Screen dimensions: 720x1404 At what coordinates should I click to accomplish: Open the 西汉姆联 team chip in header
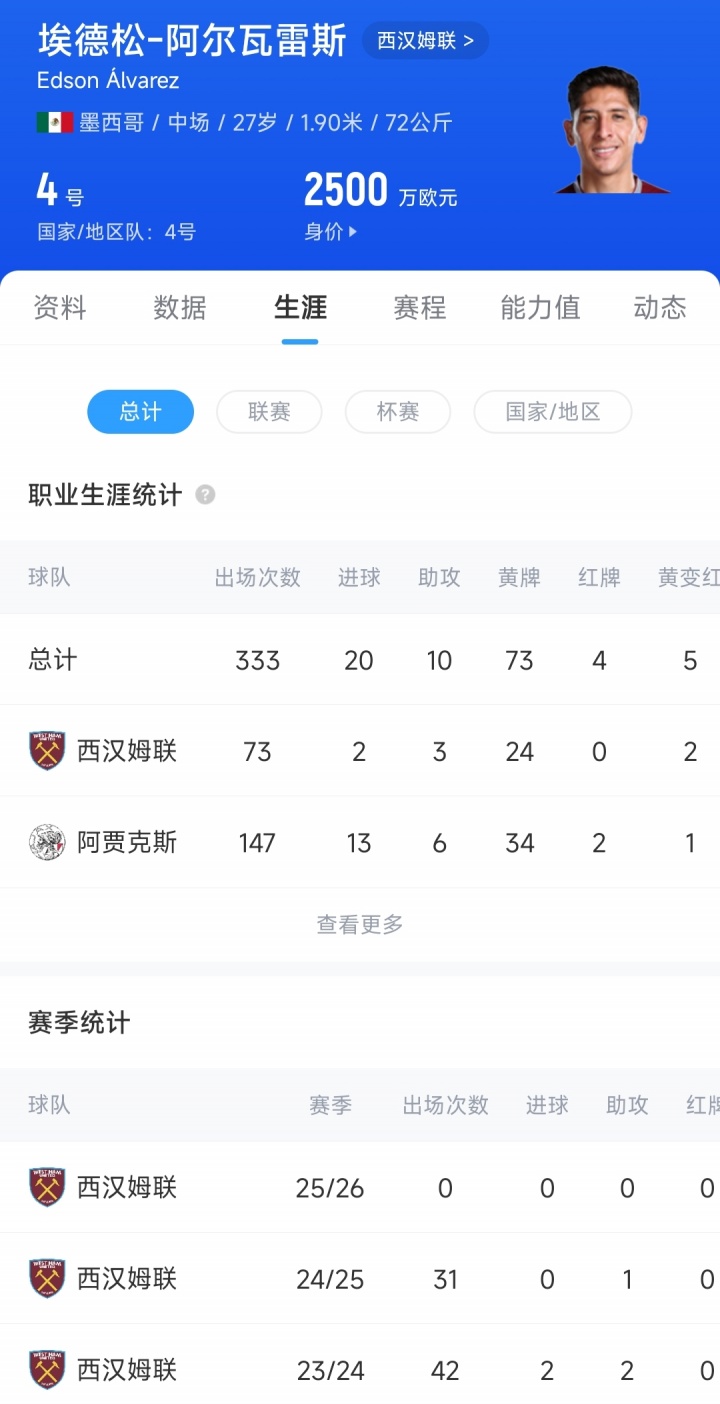[425, 41]
